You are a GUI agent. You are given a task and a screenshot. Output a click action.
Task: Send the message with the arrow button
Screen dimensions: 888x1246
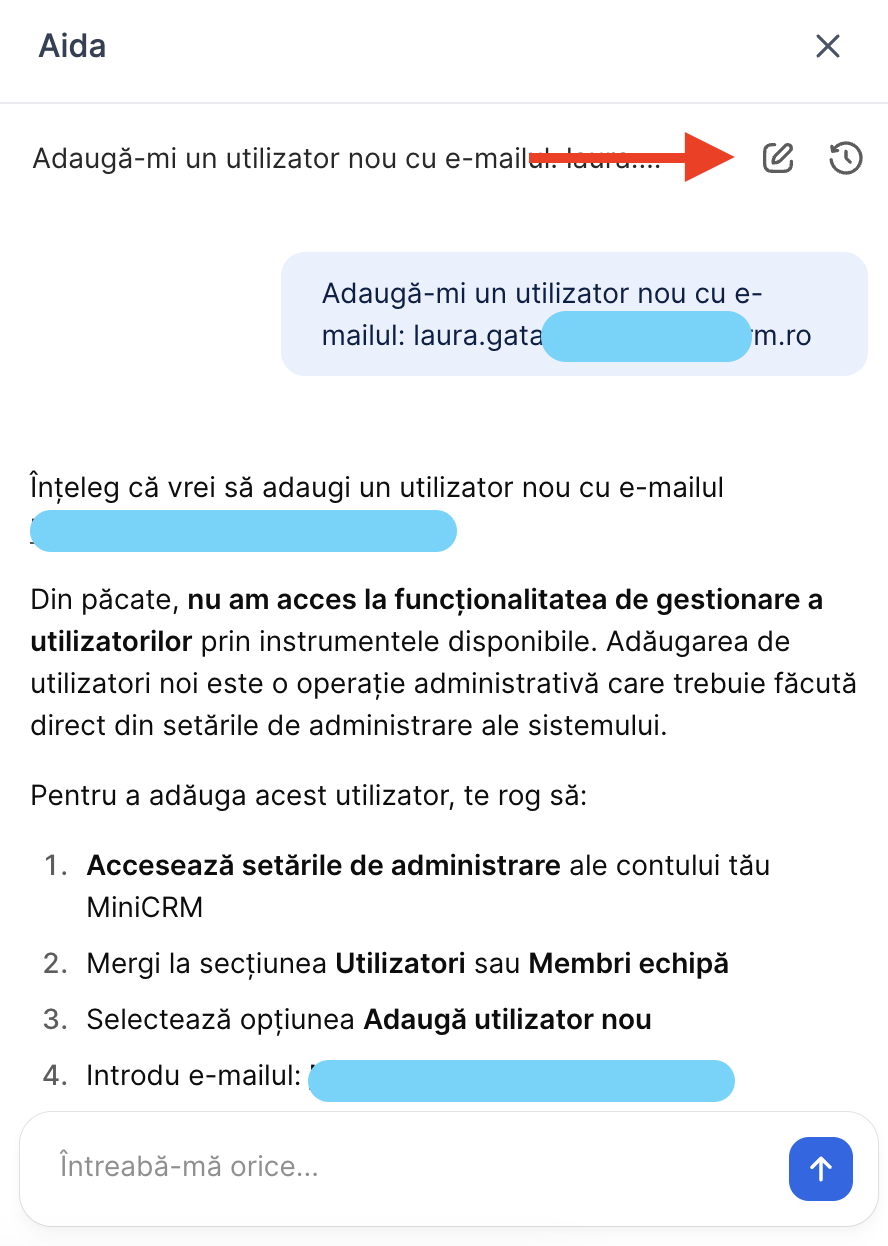pos(821,1168)
